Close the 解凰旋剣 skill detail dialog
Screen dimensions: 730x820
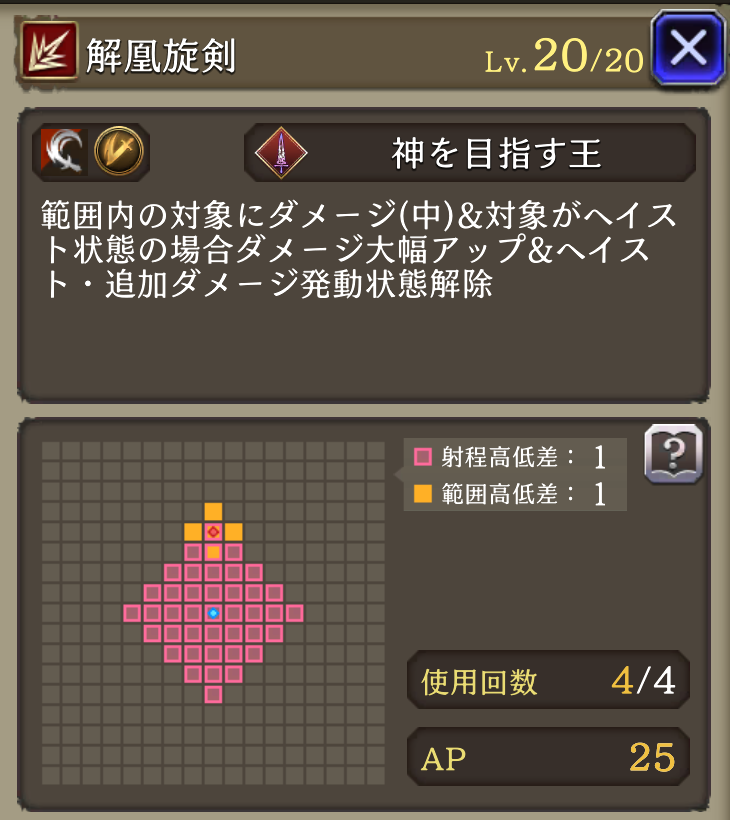point(688,49)
